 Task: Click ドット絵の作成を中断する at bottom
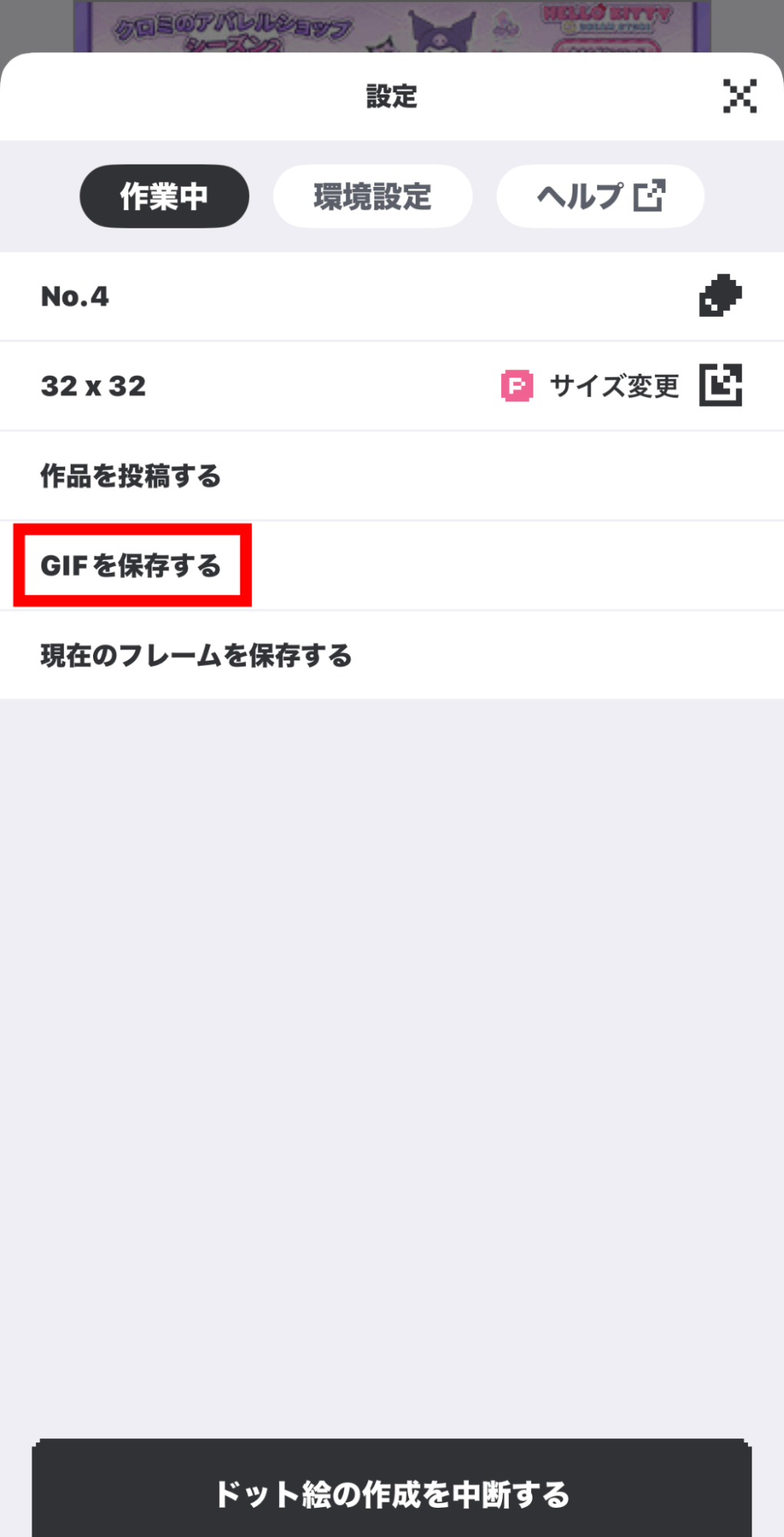click(x=392, y=1495)
